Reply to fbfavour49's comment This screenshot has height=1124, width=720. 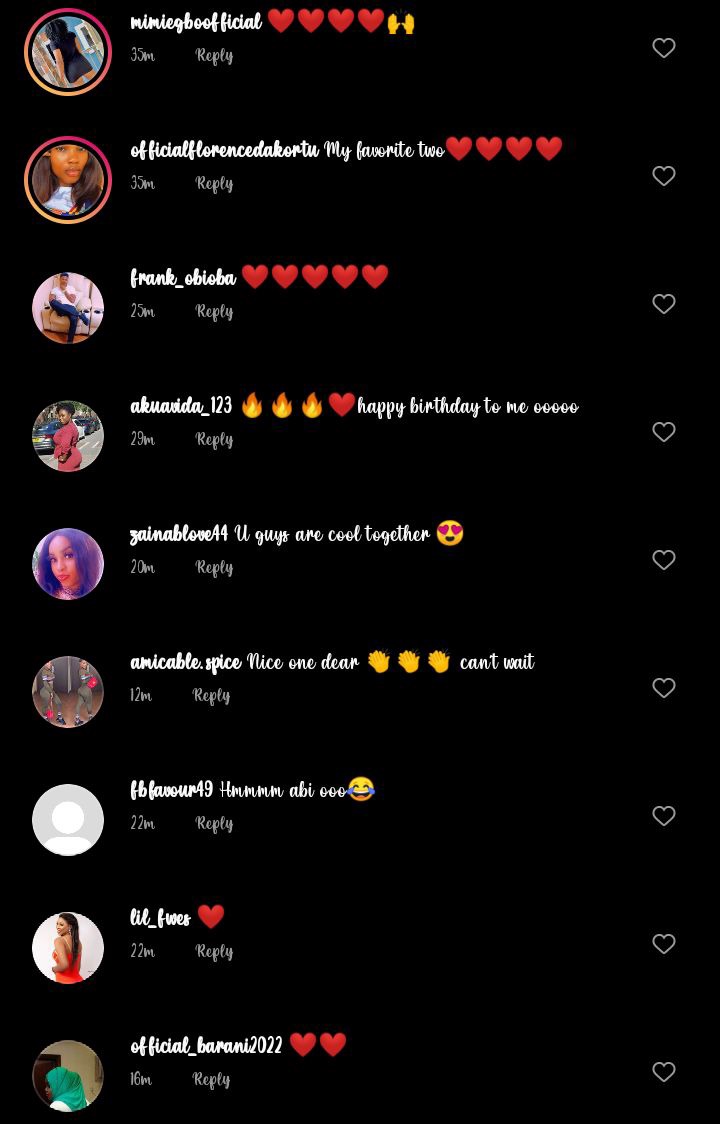click(214, 824)
